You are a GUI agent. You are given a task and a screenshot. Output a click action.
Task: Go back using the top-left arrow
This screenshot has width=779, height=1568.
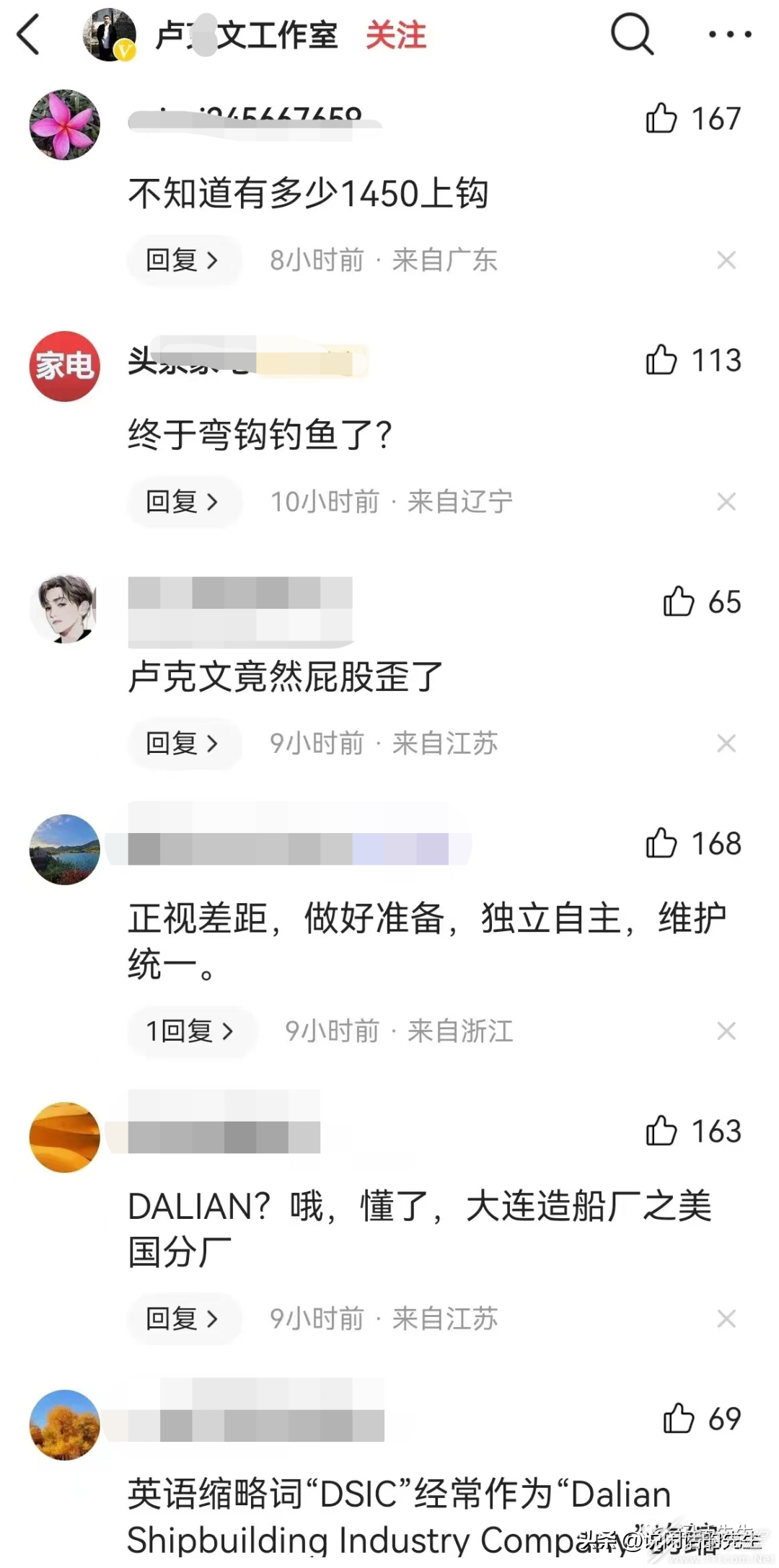[29, 35]
